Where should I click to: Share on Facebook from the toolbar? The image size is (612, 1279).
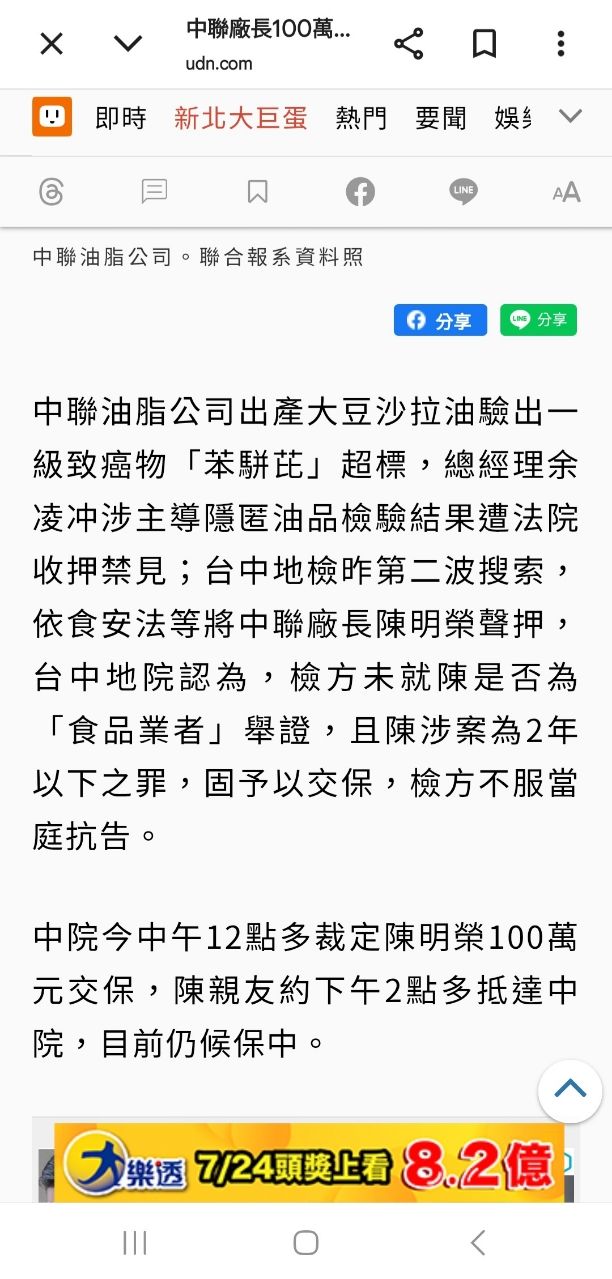click(x=360, y=192)
